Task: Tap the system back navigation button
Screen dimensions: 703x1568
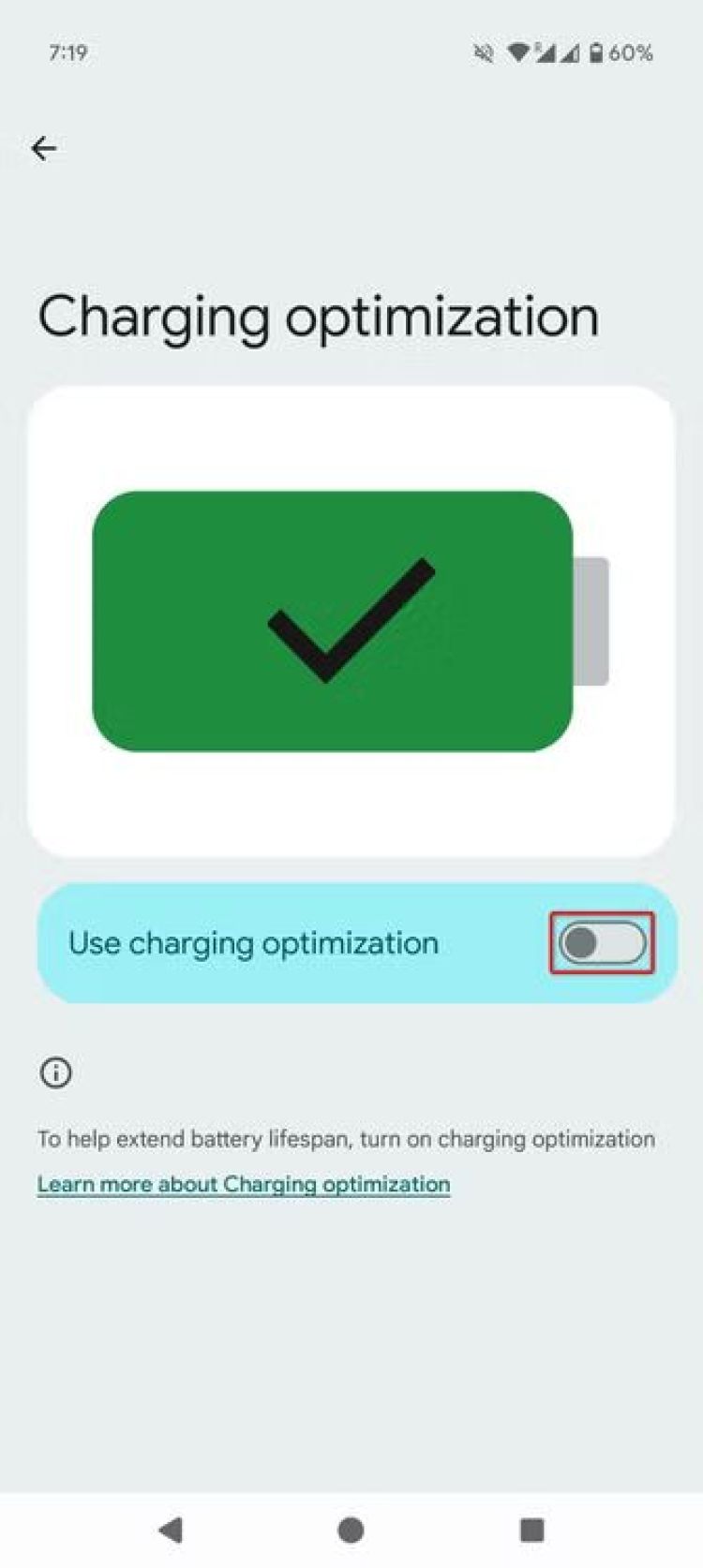Action: point(171,1530)
